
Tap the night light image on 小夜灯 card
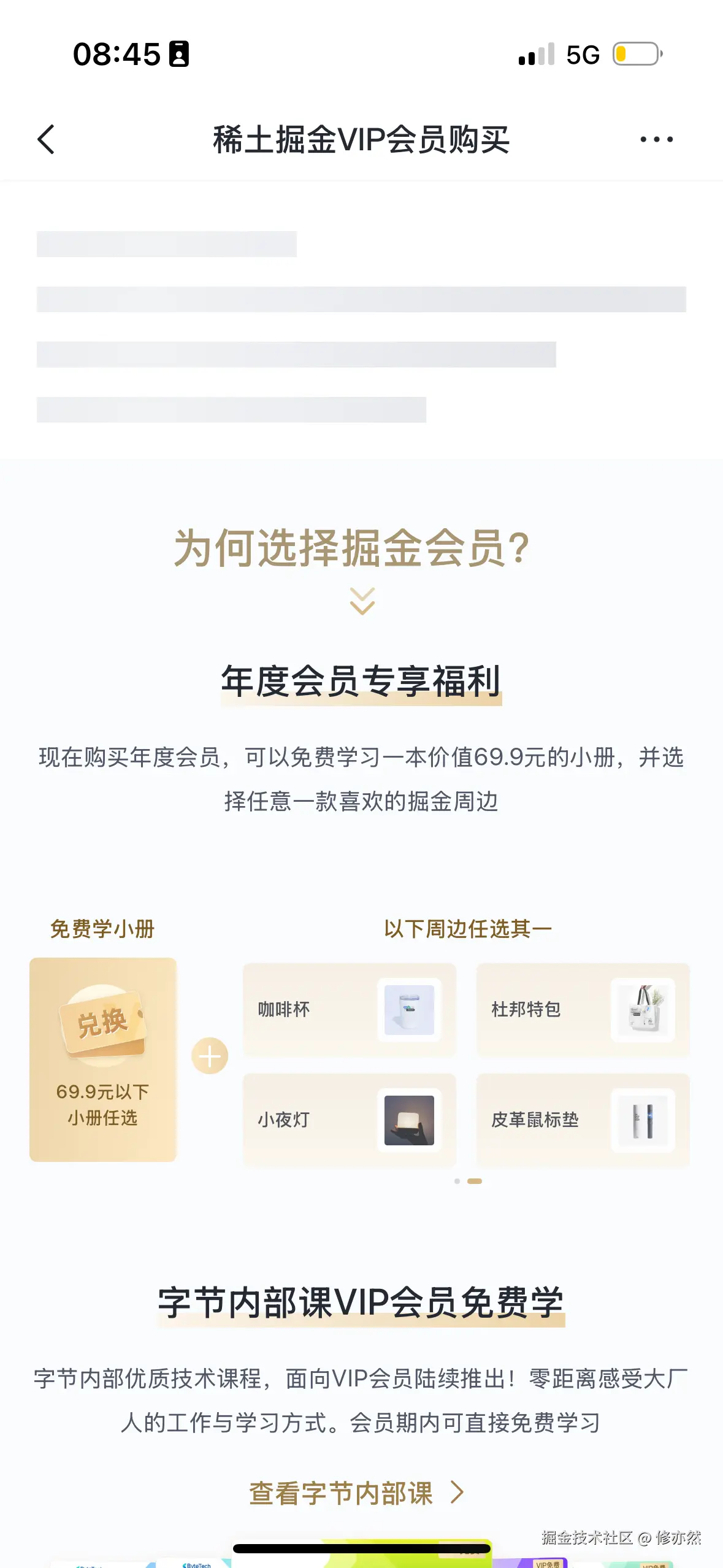coord(409,1120)
